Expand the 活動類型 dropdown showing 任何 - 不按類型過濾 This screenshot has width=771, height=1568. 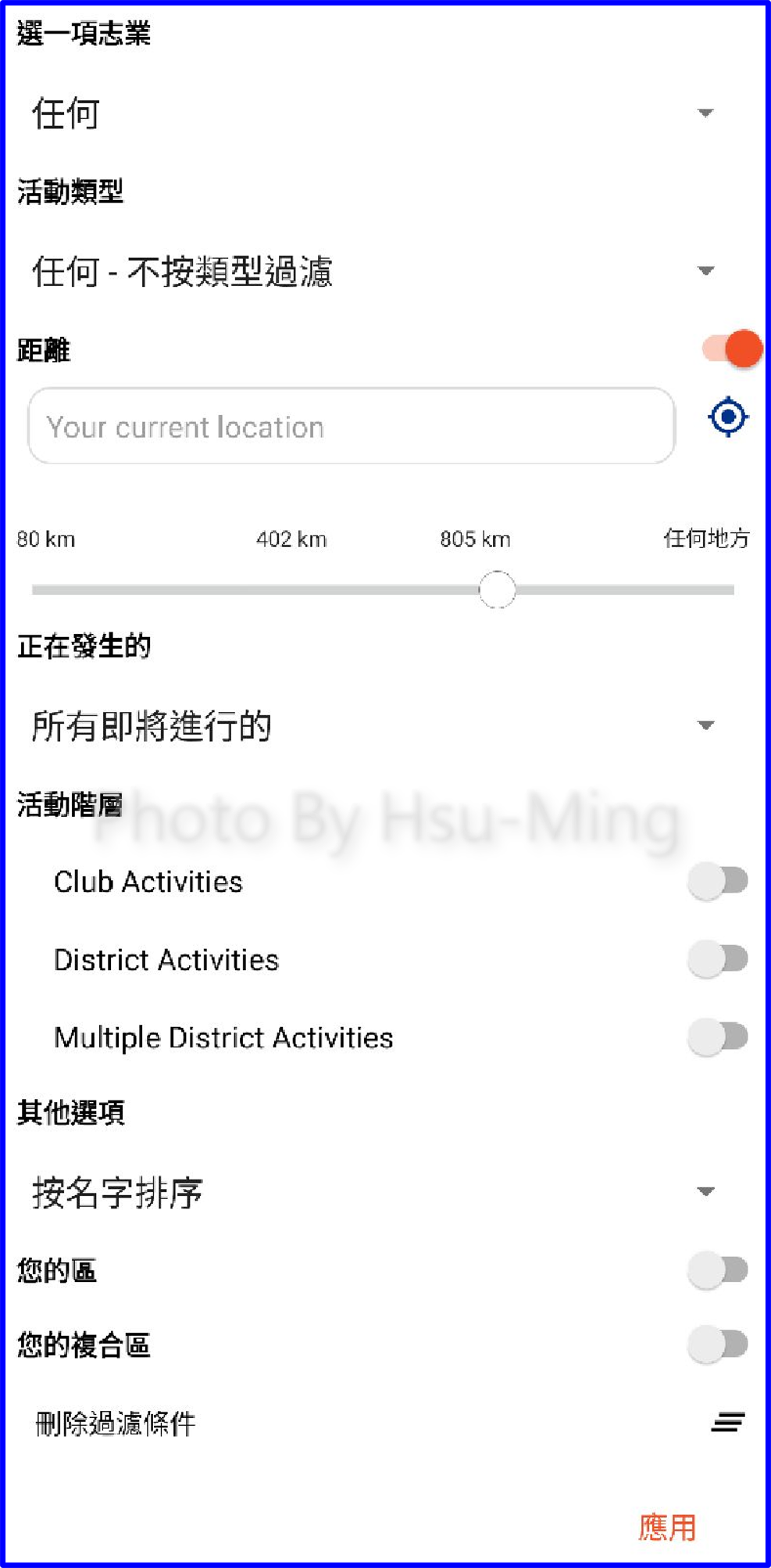tap(312, 270)
